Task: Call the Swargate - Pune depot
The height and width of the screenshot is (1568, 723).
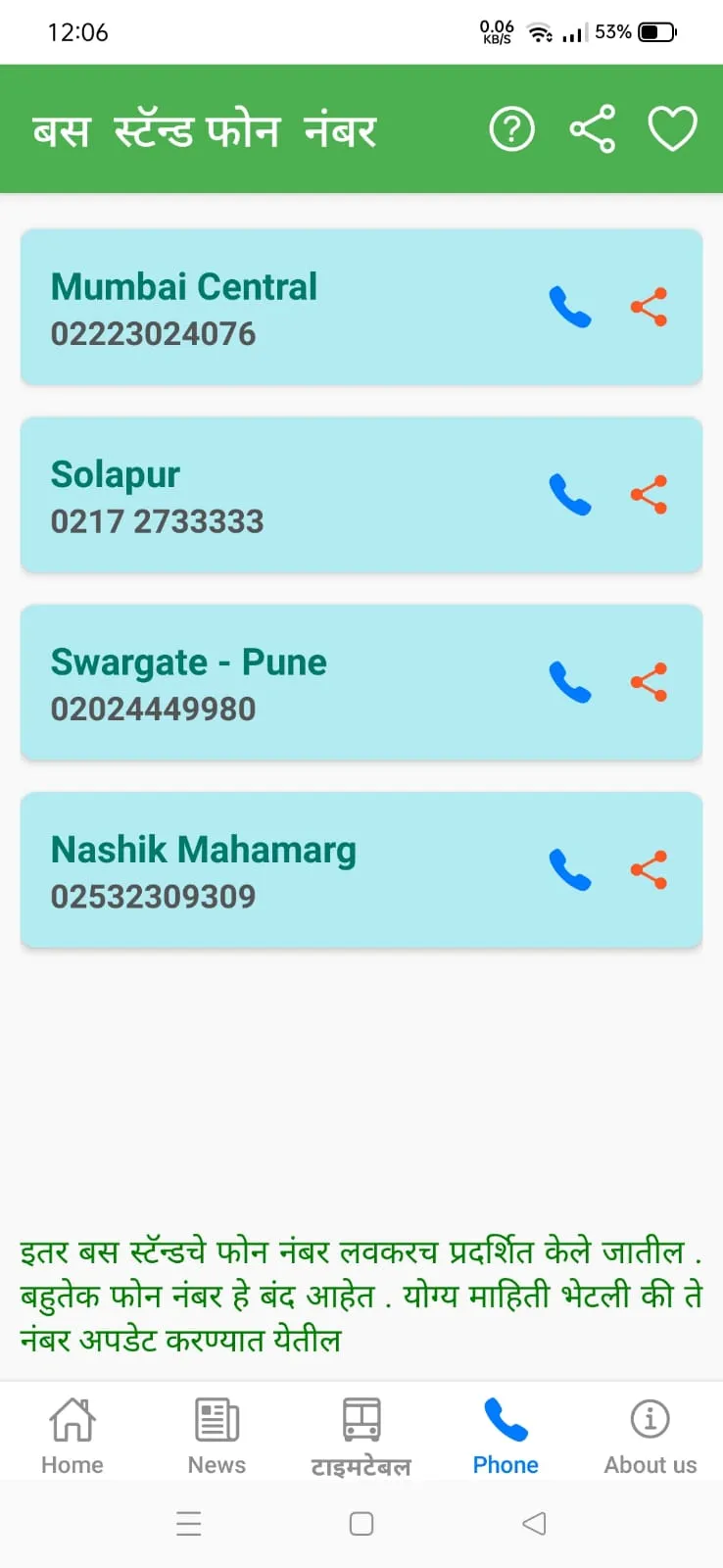Action: coord(571,682)
